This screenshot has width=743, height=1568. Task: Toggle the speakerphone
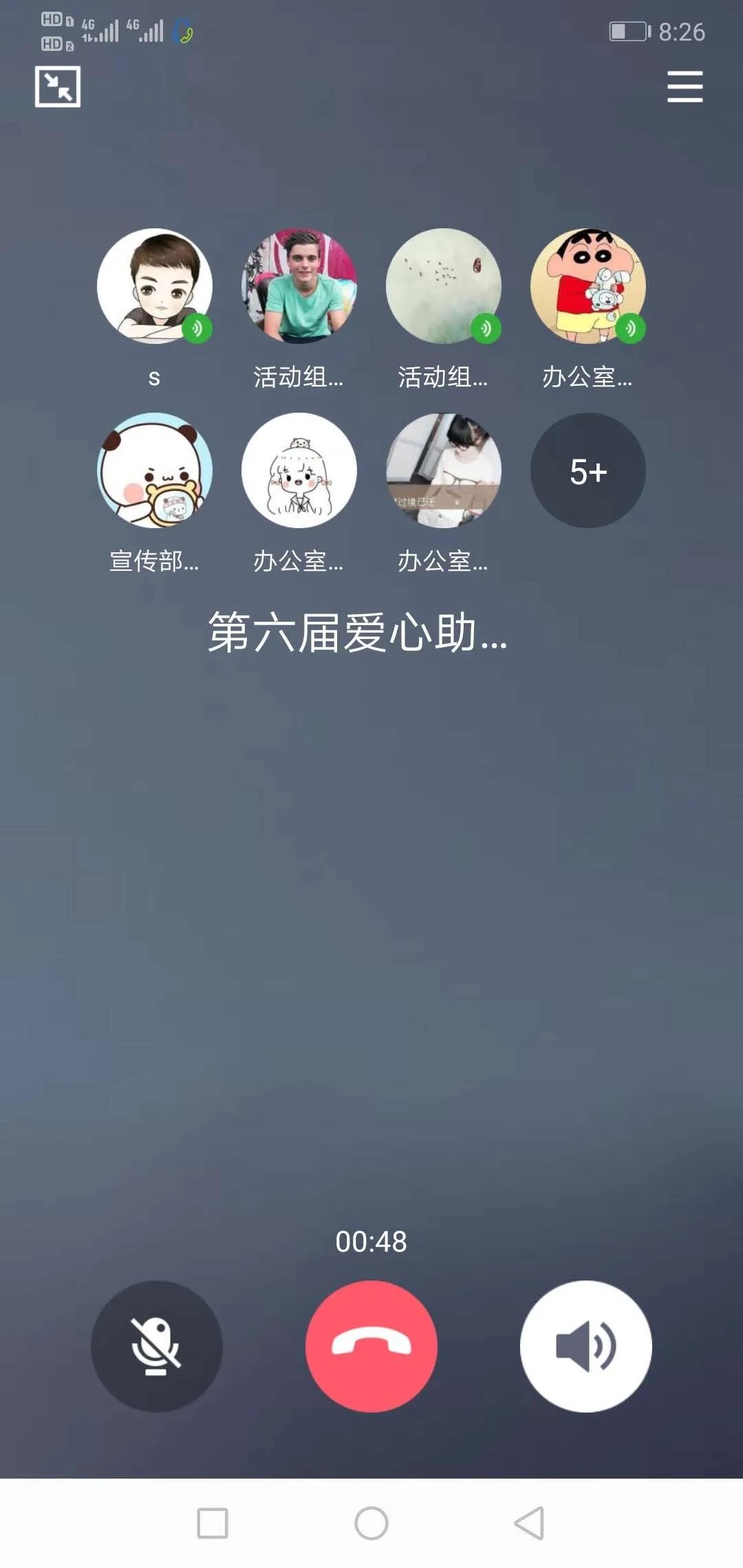click(585, 1346)
